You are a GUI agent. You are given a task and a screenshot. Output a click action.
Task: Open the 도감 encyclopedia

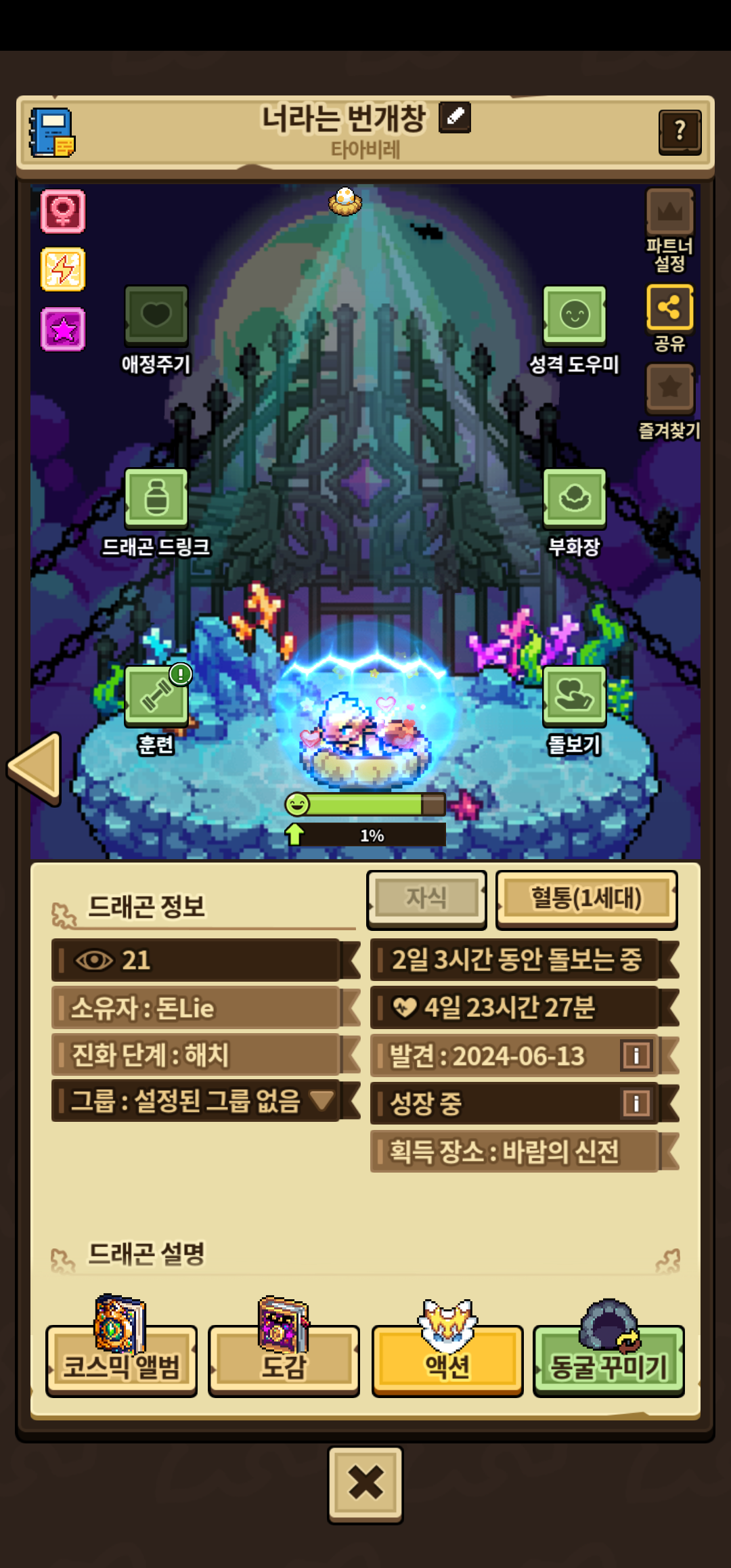click(284, 1361)
